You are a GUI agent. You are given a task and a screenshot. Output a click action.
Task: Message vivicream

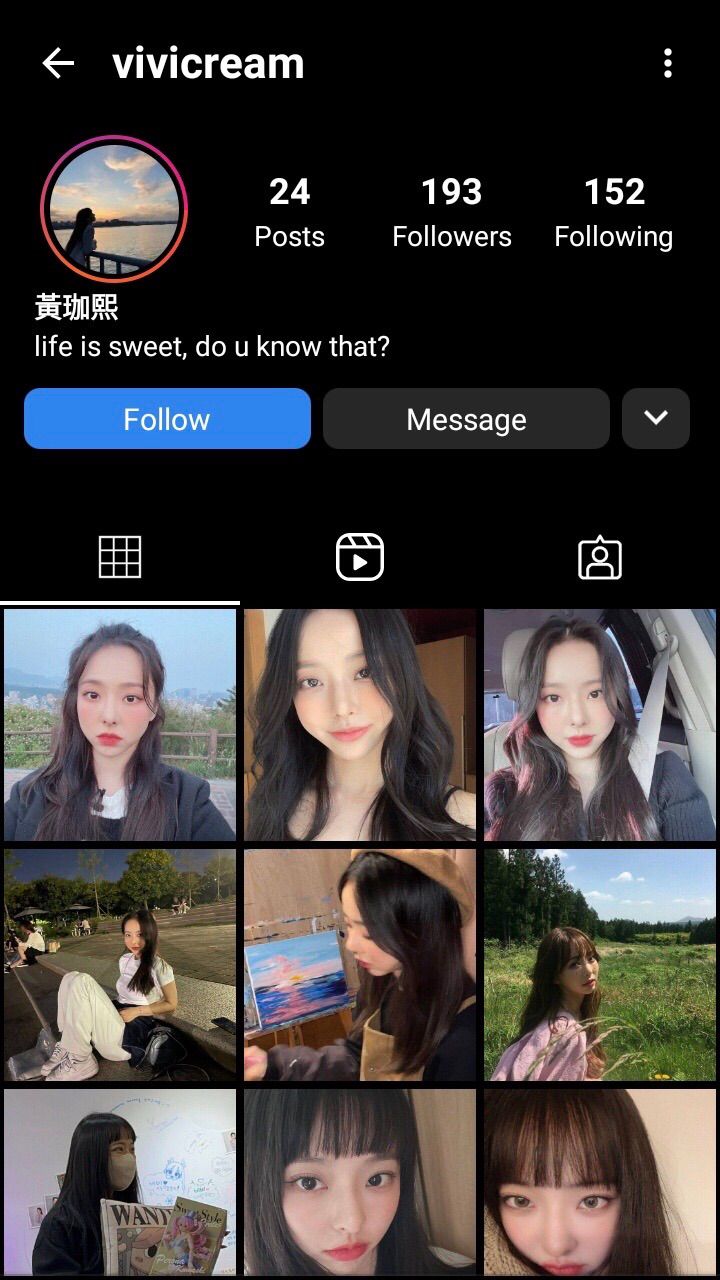[x=466, y=419]
